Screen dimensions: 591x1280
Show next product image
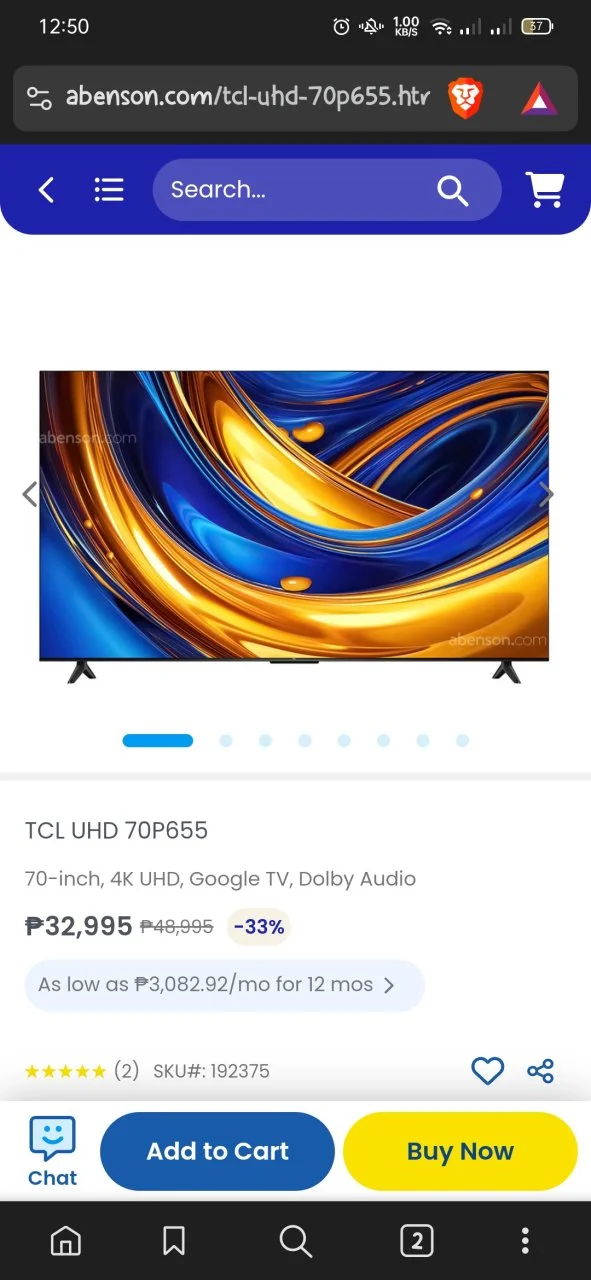pyautogui.click(x=546, y=493)
